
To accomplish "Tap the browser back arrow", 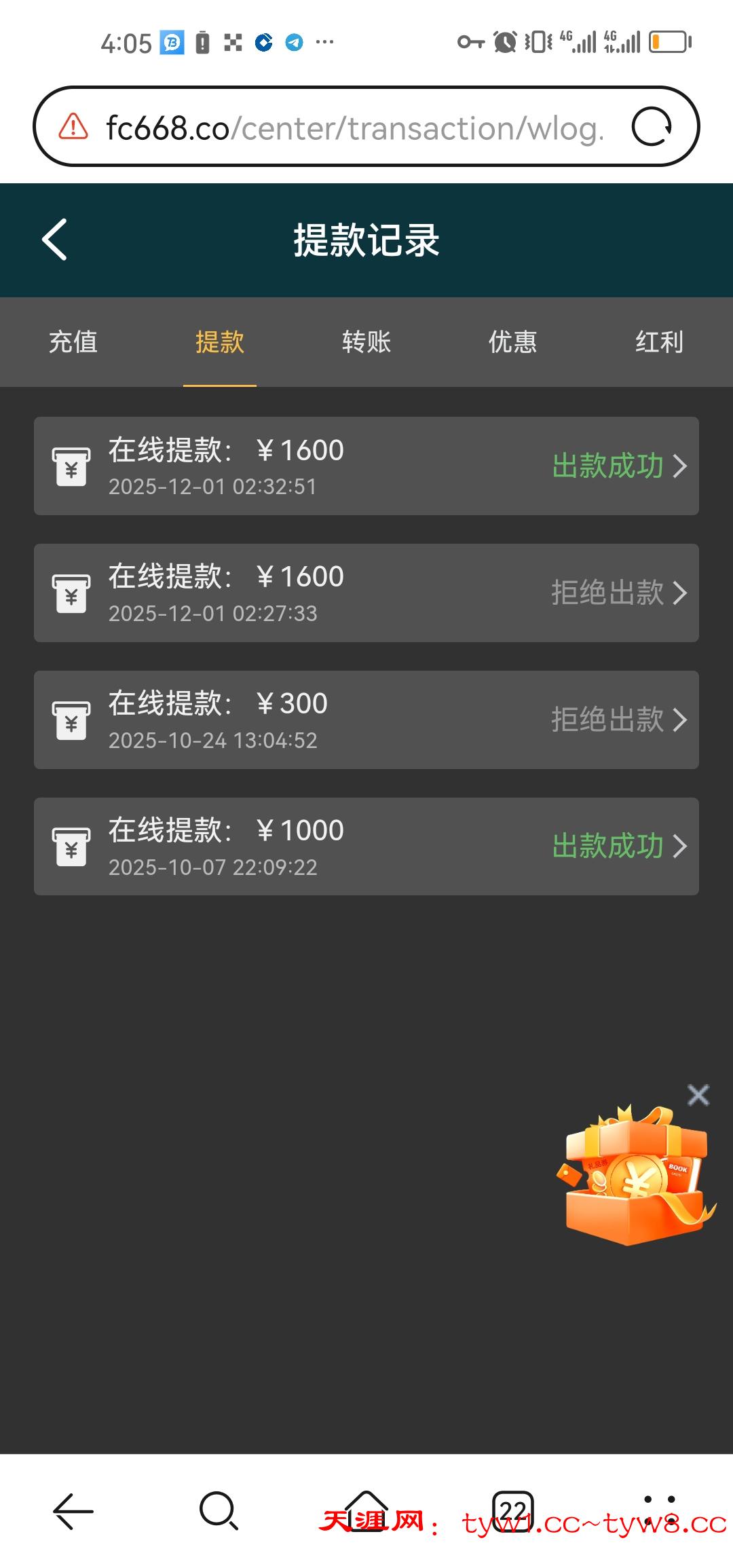I will point(73,1511).
